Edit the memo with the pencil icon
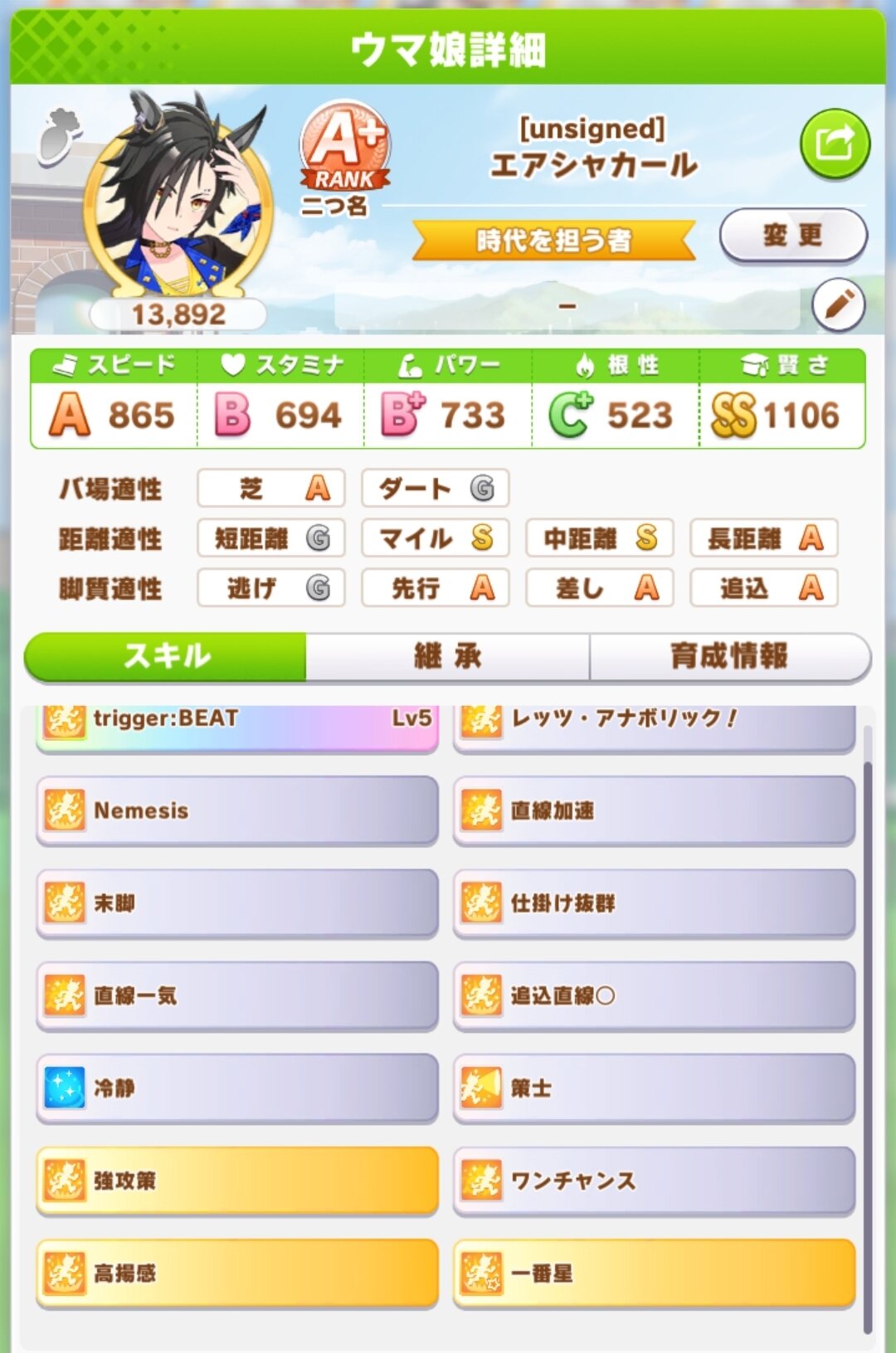Screen dimensions: 896x1353 838,305
